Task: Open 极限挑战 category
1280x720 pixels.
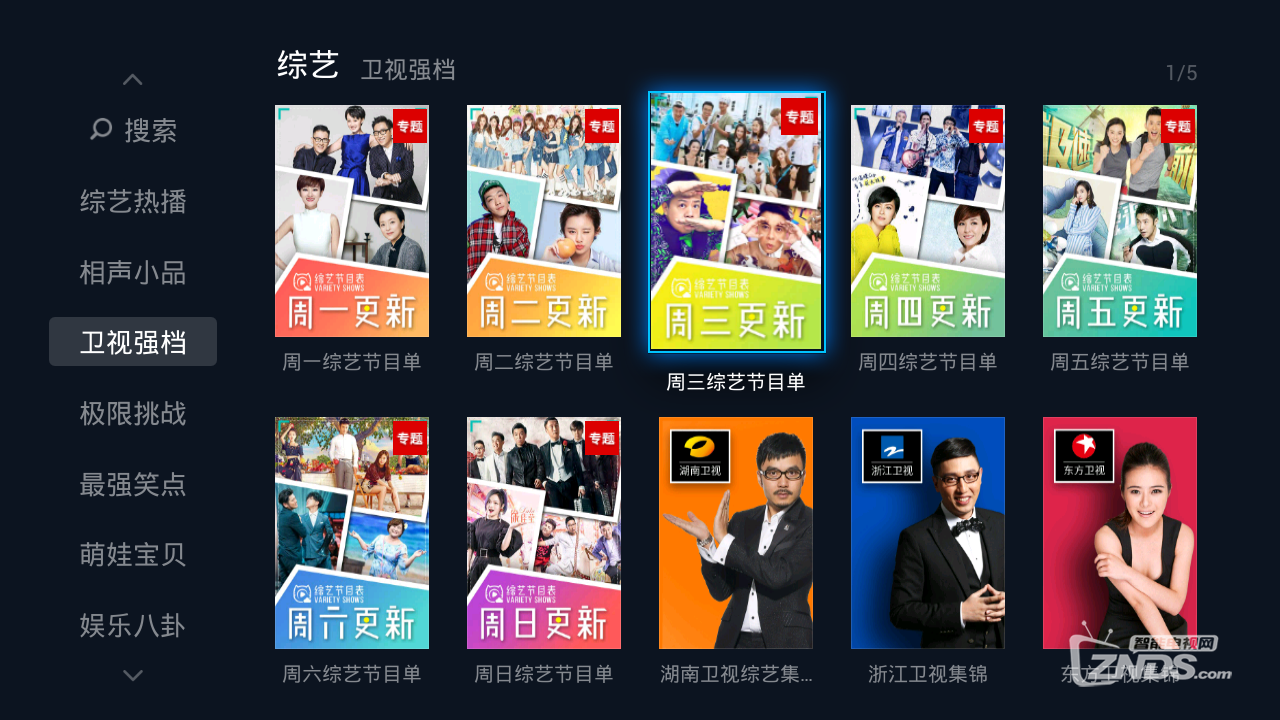Action: point(133,413)
